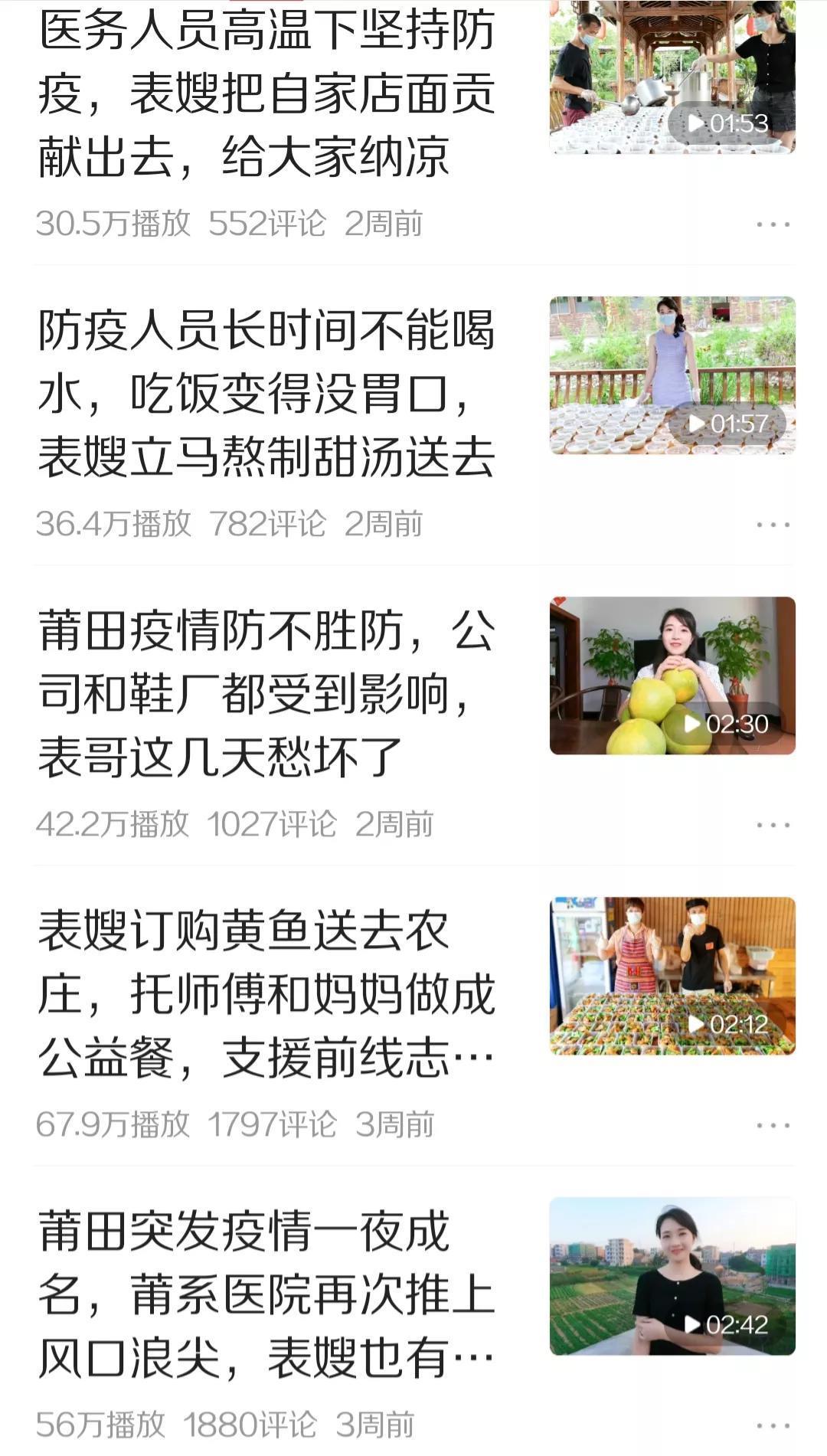
Task: Play the 01:53 video thumbnail
Action: pos(672,77)
